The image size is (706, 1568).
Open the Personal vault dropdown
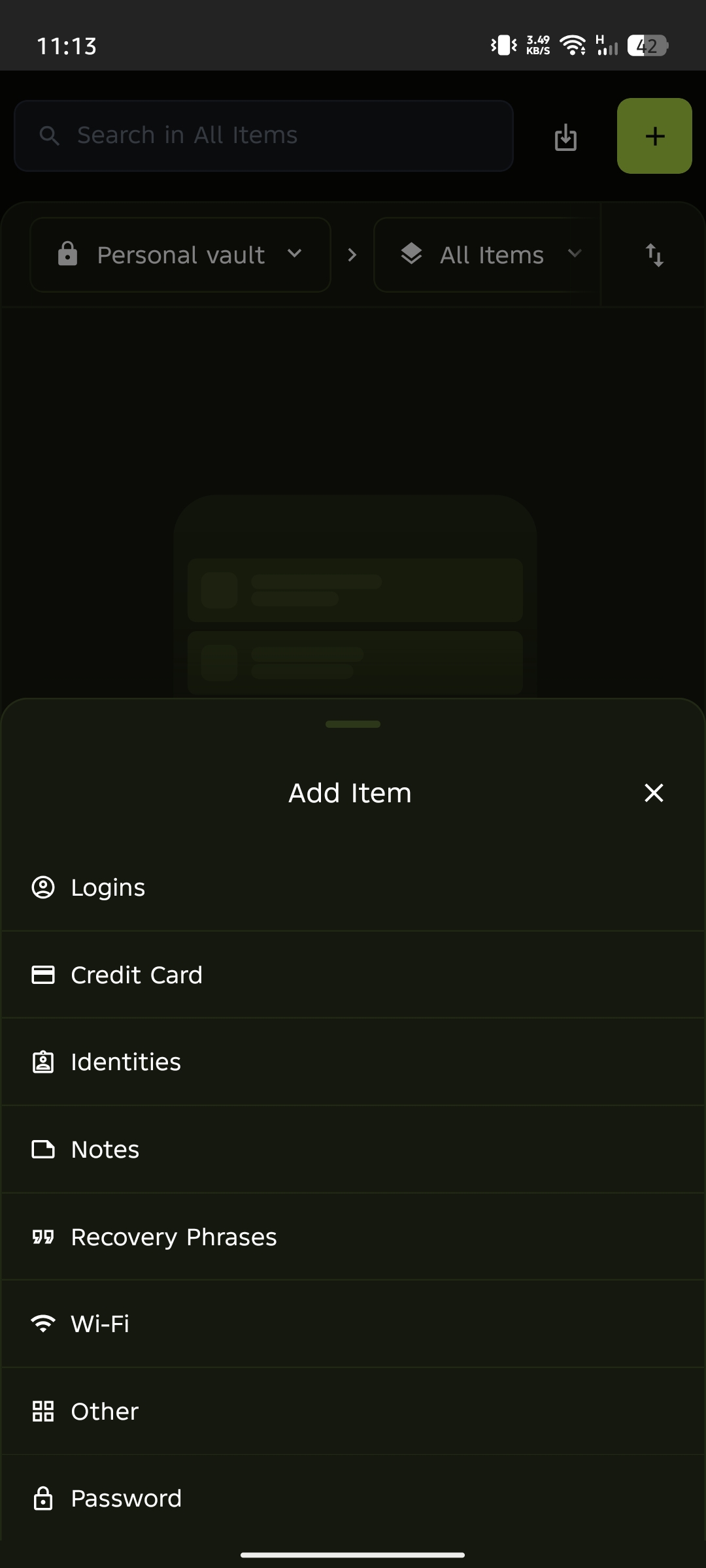click(180, 255)
